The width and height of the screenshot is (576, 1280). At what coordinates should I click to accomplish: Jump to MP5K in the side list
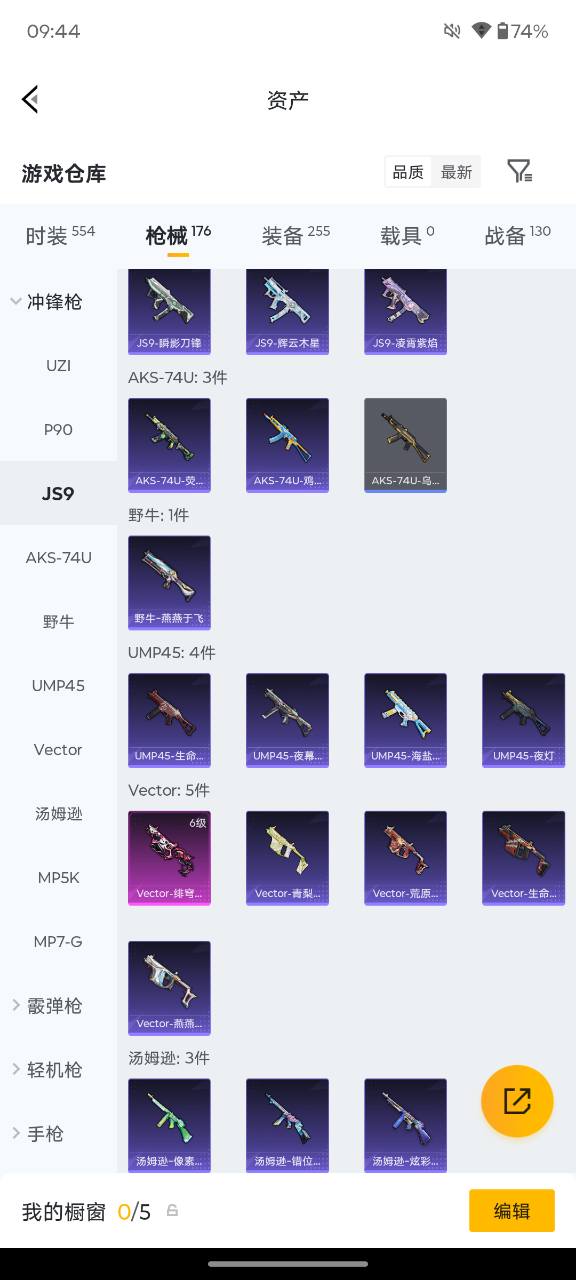(x=58, y=877)
